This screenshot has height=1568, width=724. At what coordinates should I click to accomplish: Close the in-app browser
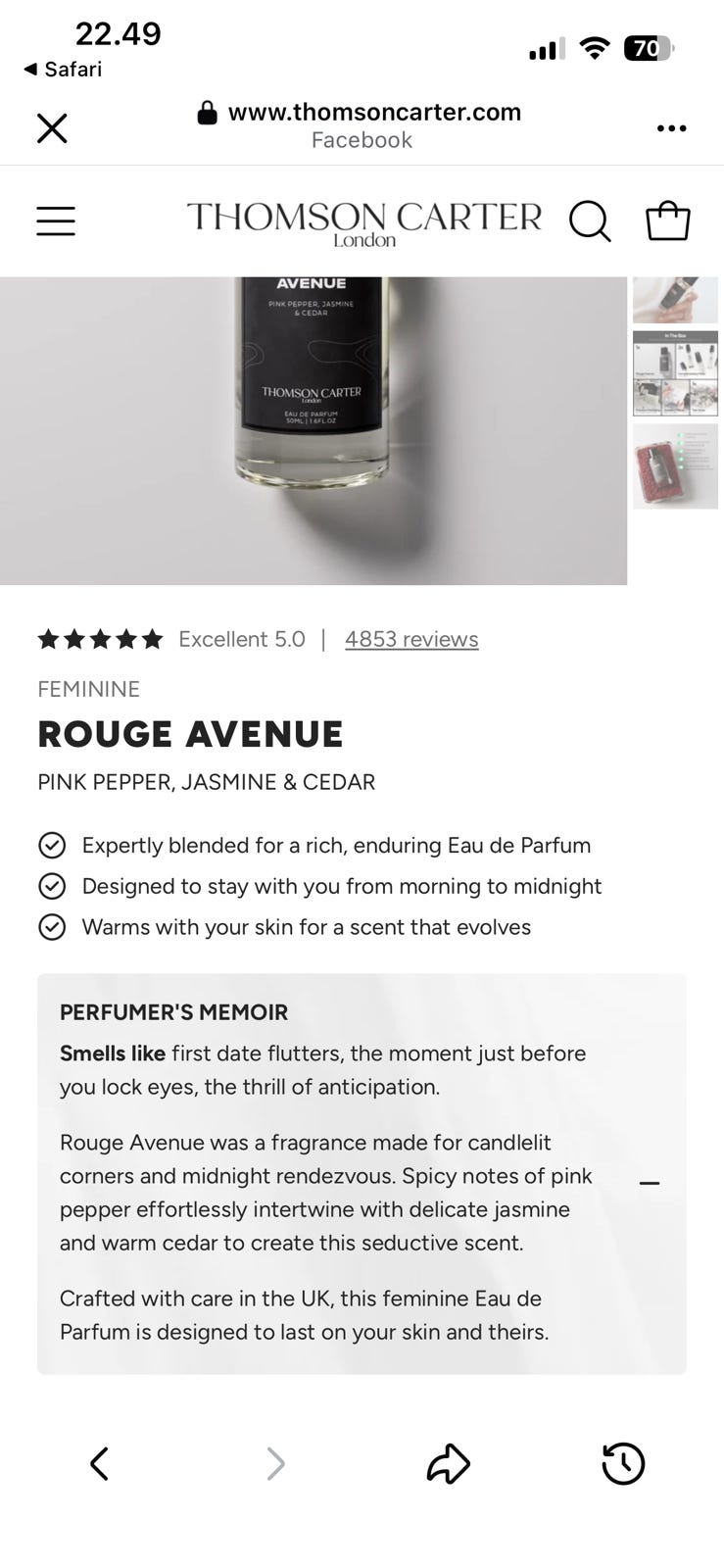coord(52,128)
